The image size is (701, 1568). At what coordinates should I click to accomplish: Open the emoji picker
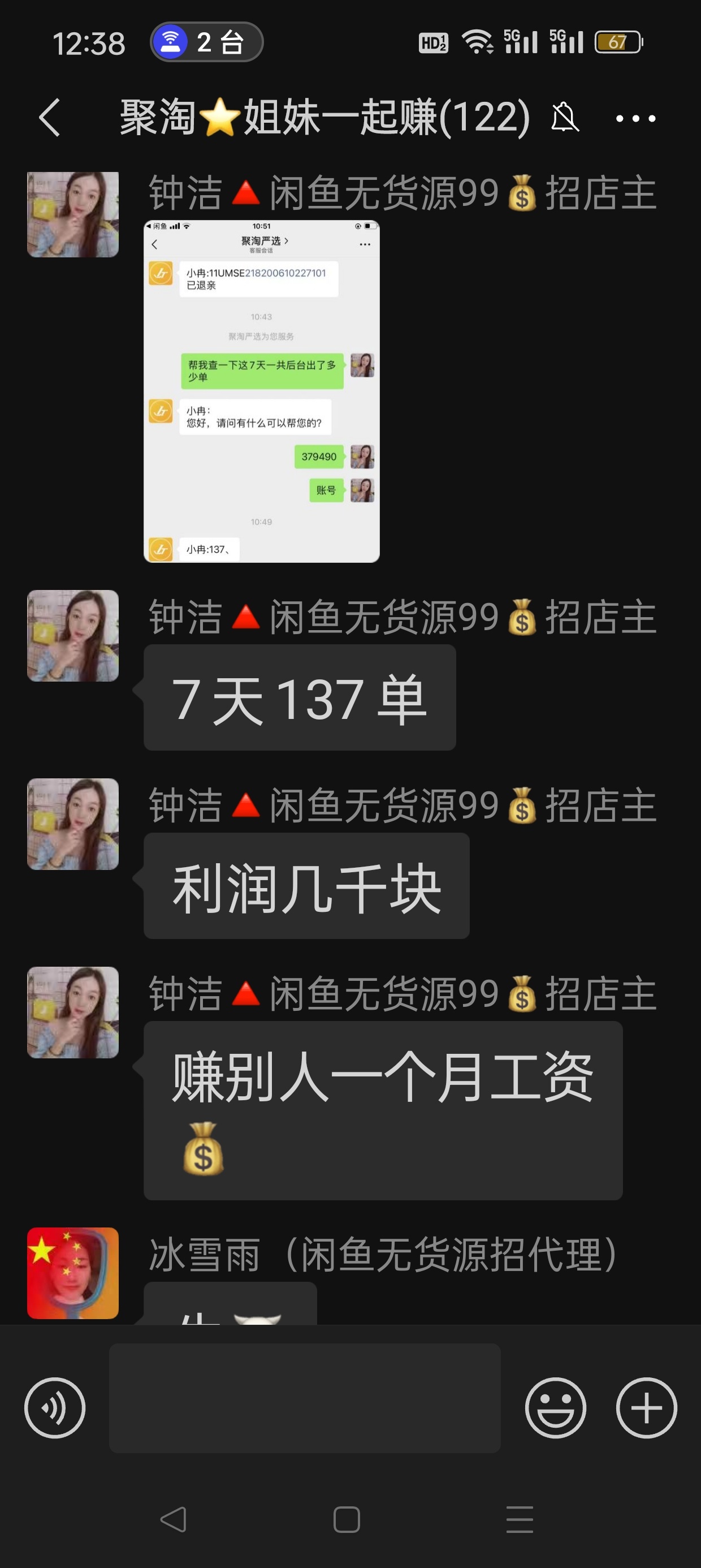[x=555, y=1407]
